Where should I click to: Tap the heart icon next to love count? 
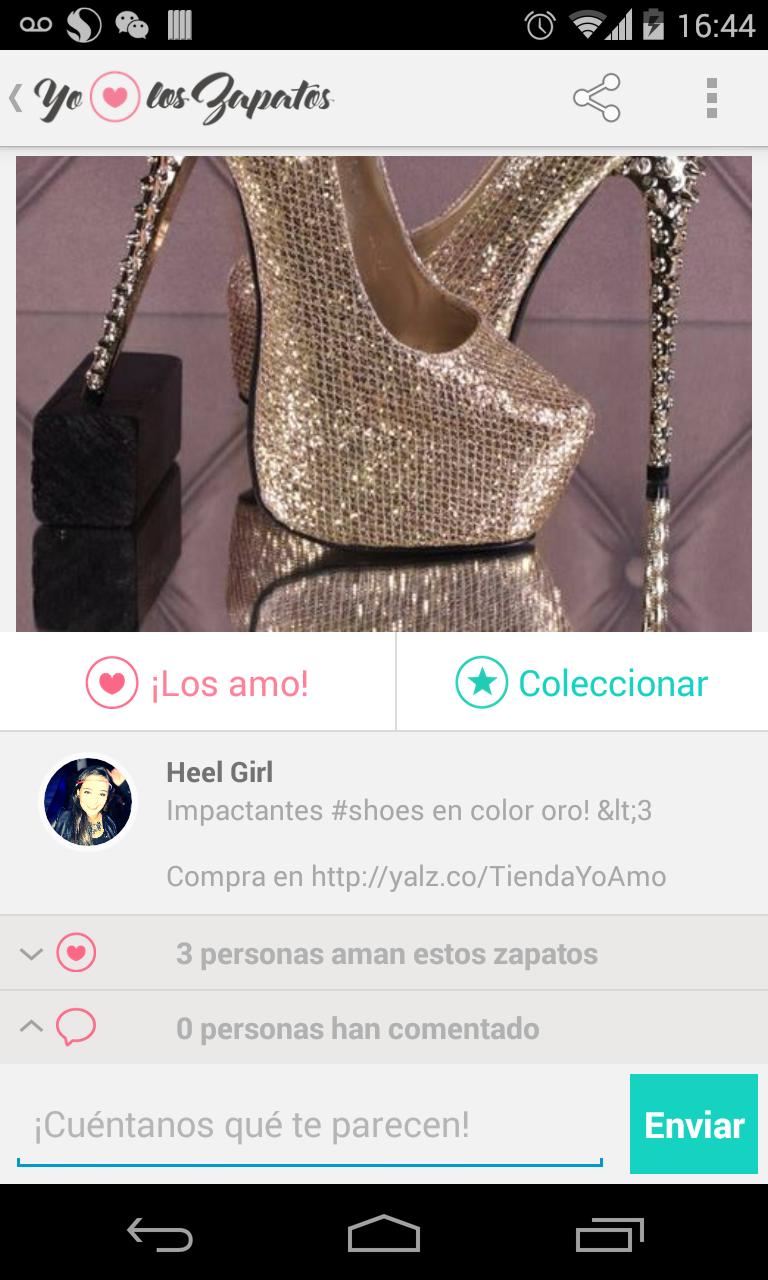pyautogui.click(x=78, y=953)
